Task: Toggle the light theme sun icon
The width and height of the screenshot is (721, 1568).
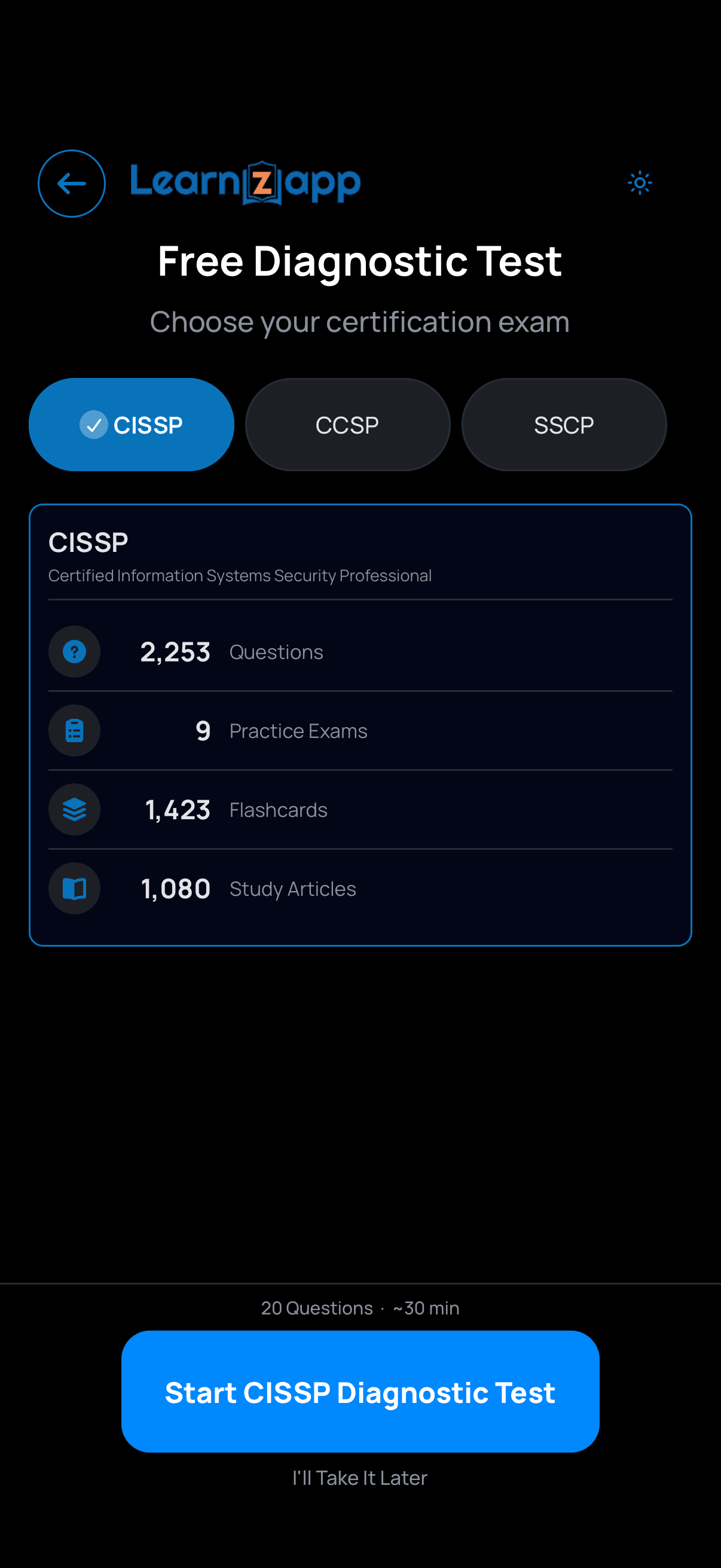Action: coord(640,183)
